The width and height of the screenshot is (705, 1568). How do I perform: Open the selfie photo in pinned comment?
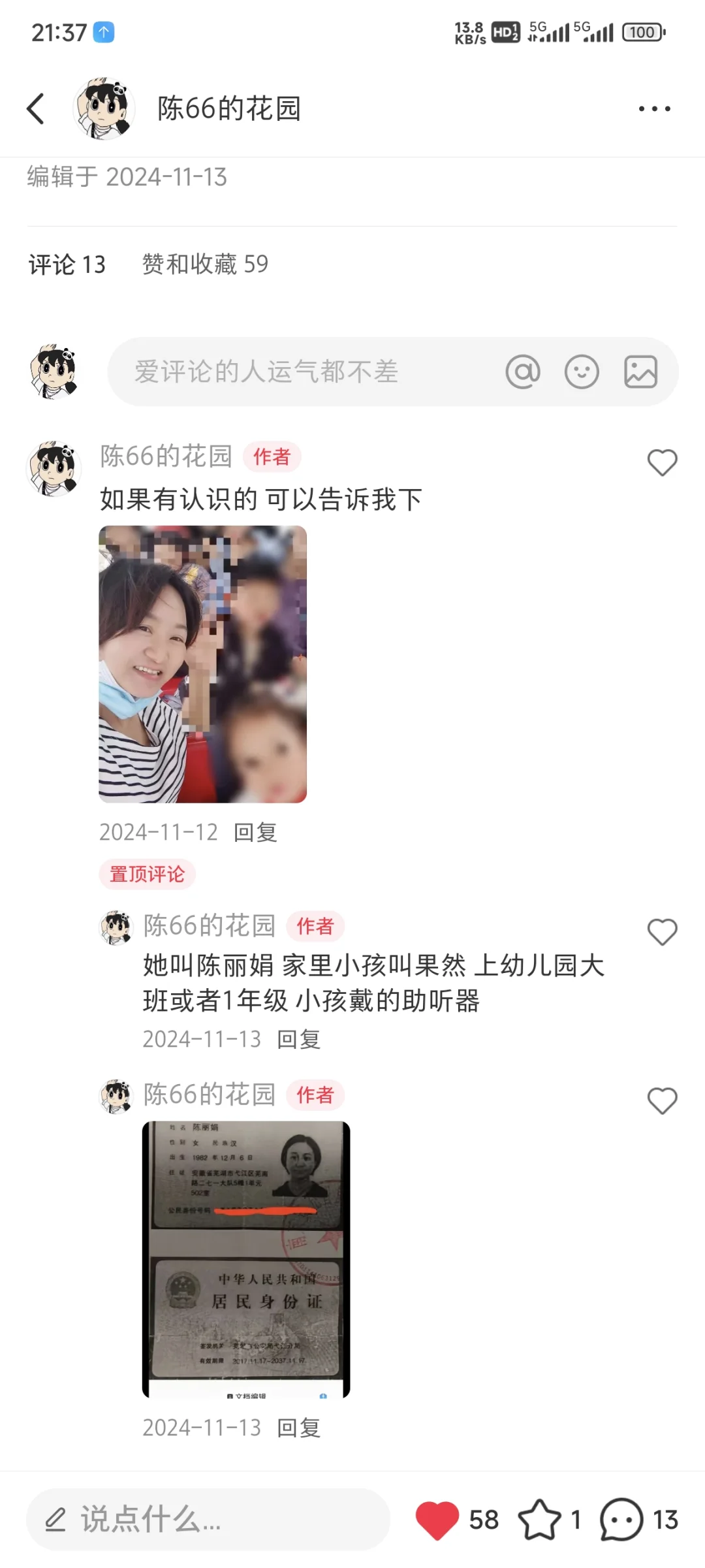click(x=202, y=664)
